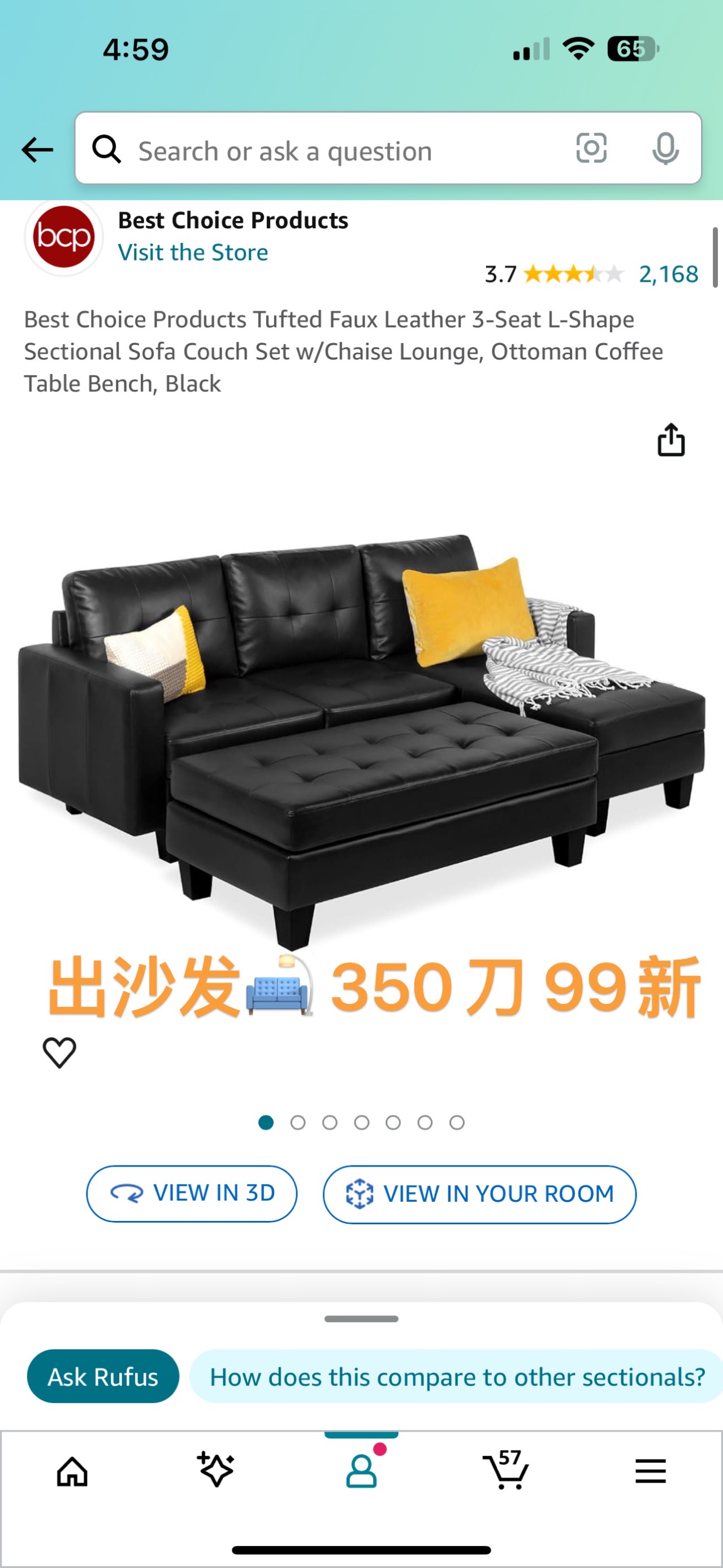The image size is (723, 1568).
Task: Share this sofa listing
Action: pyautogui.click(x=670, y=440)
